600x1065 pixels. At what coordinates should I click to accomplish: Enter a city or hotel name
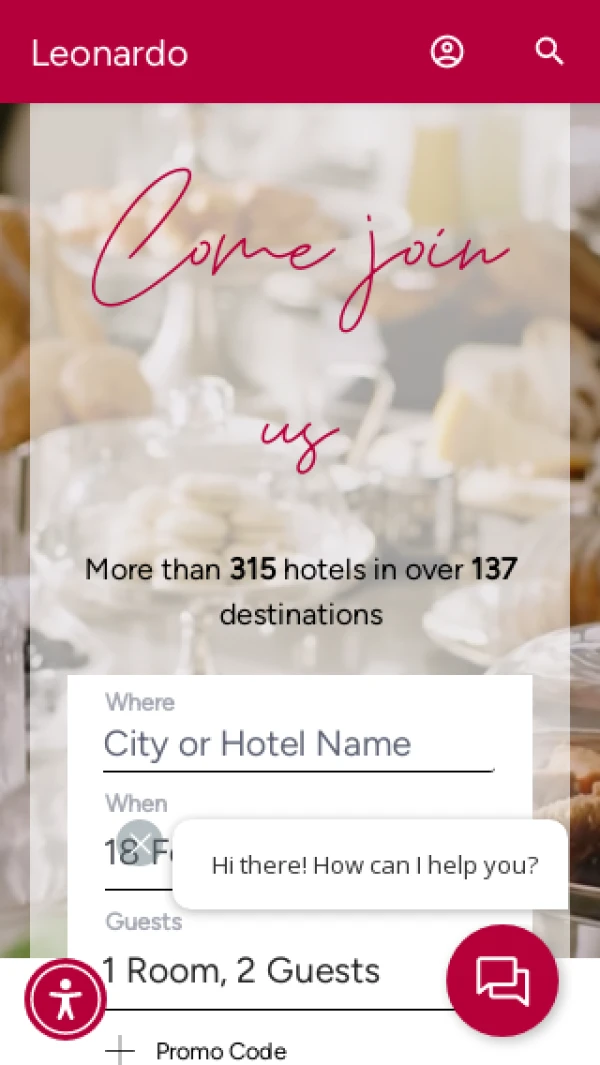coord(298,744)
